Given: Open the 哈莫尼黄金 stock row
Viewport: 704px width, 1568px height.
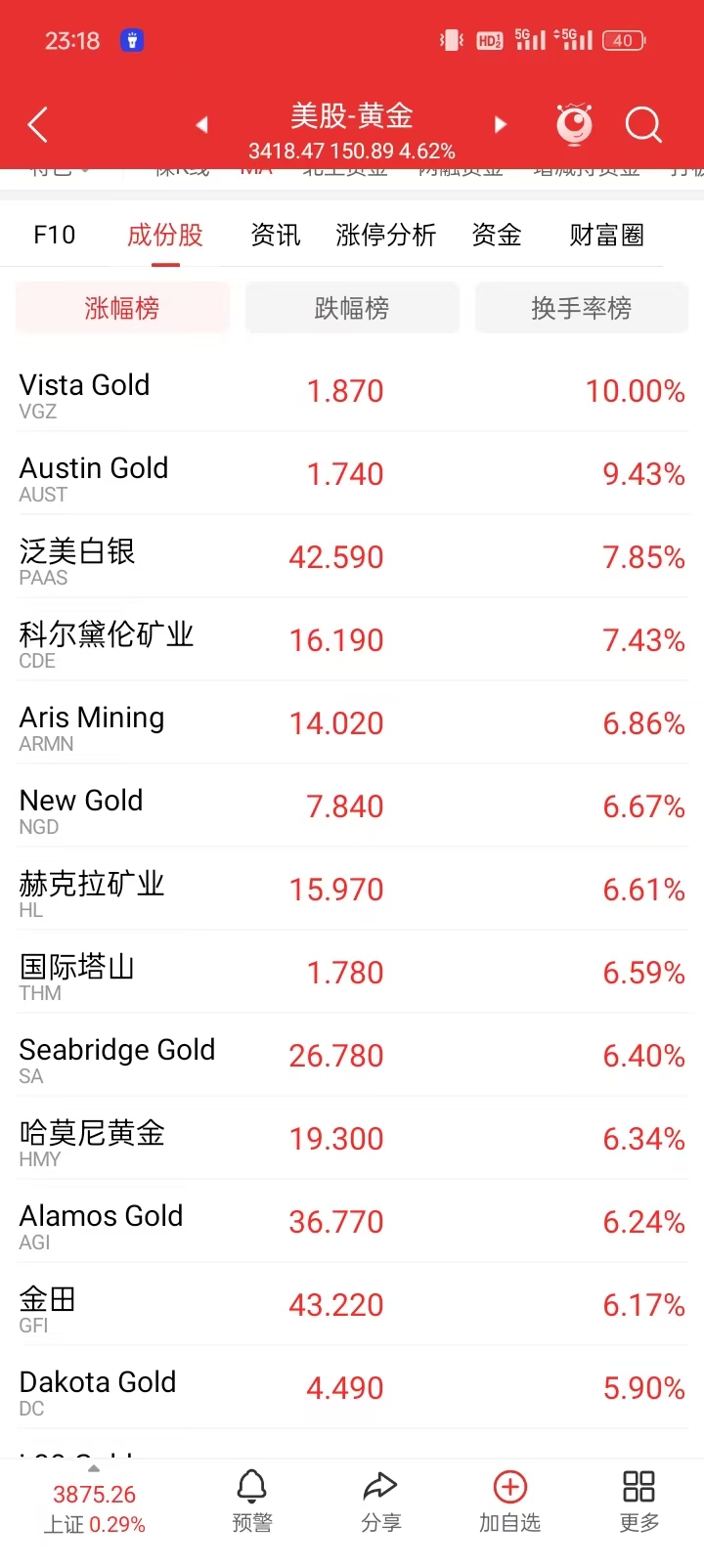Looking at the screenshot, I should pos(352,1140).
